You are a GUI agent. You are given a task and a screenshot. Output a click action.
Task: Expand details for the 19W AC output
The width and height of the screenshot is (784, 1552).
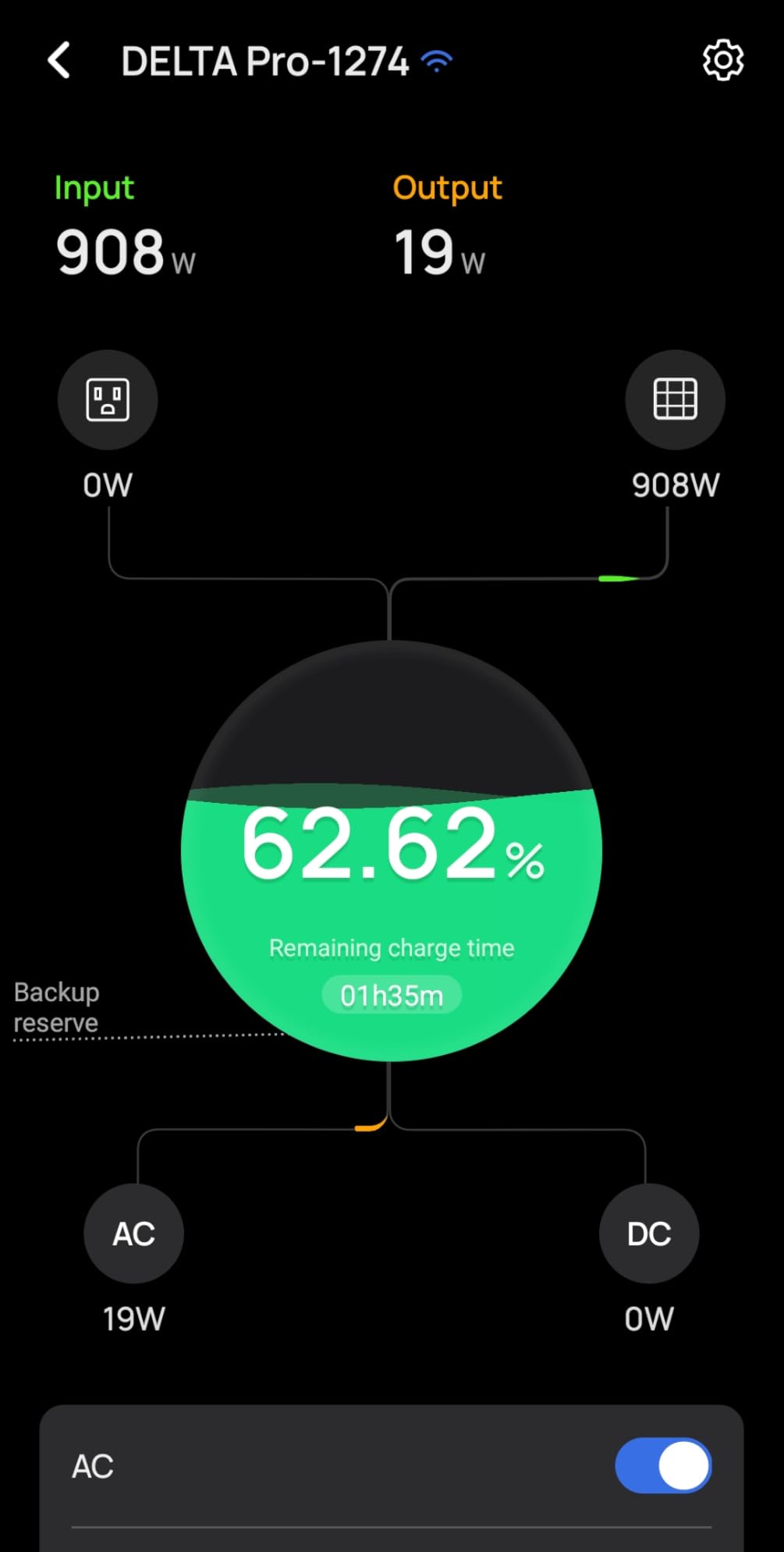131,1319
